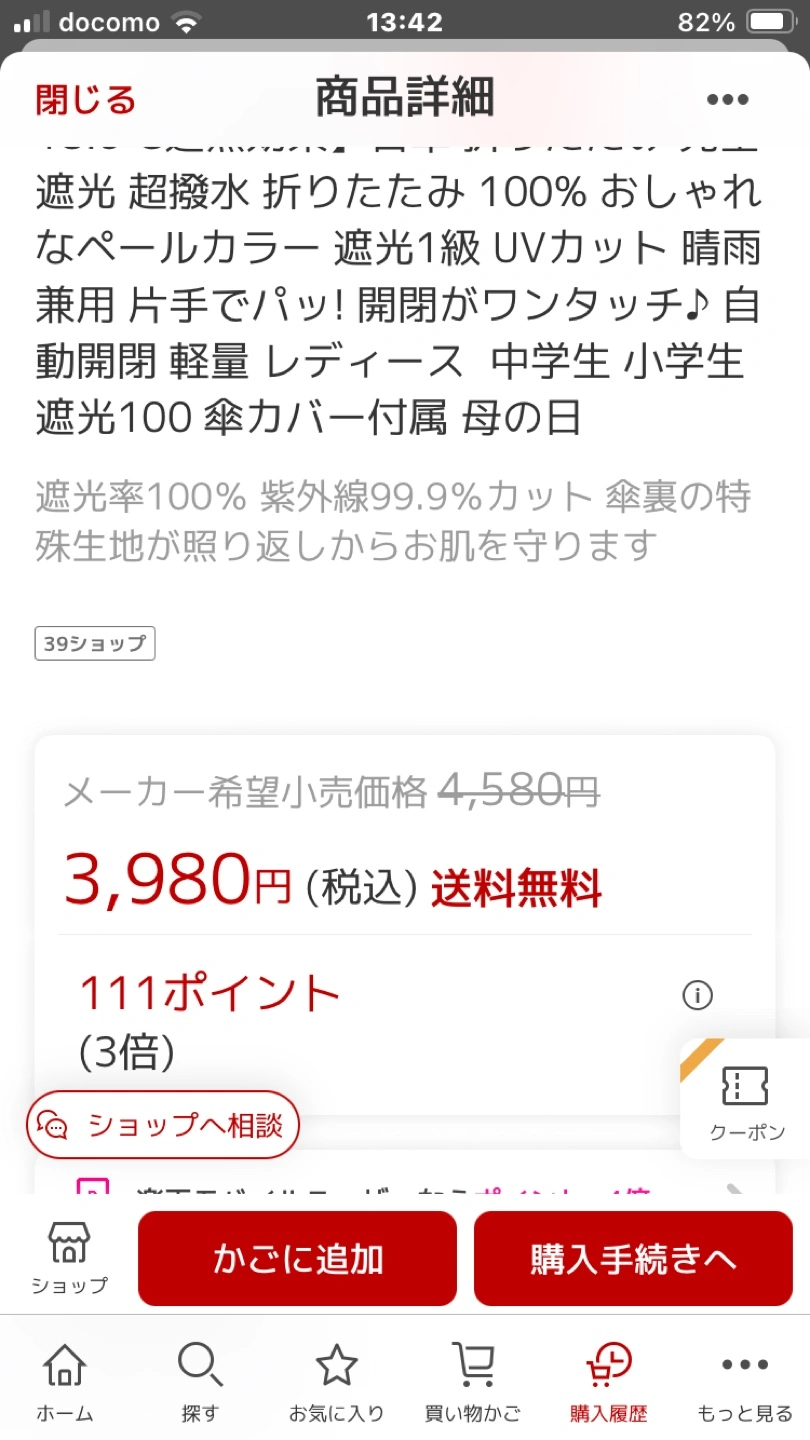Open the ショップ store page
This screenshot has width=810, height=1440.
(x=68, y=1259)
